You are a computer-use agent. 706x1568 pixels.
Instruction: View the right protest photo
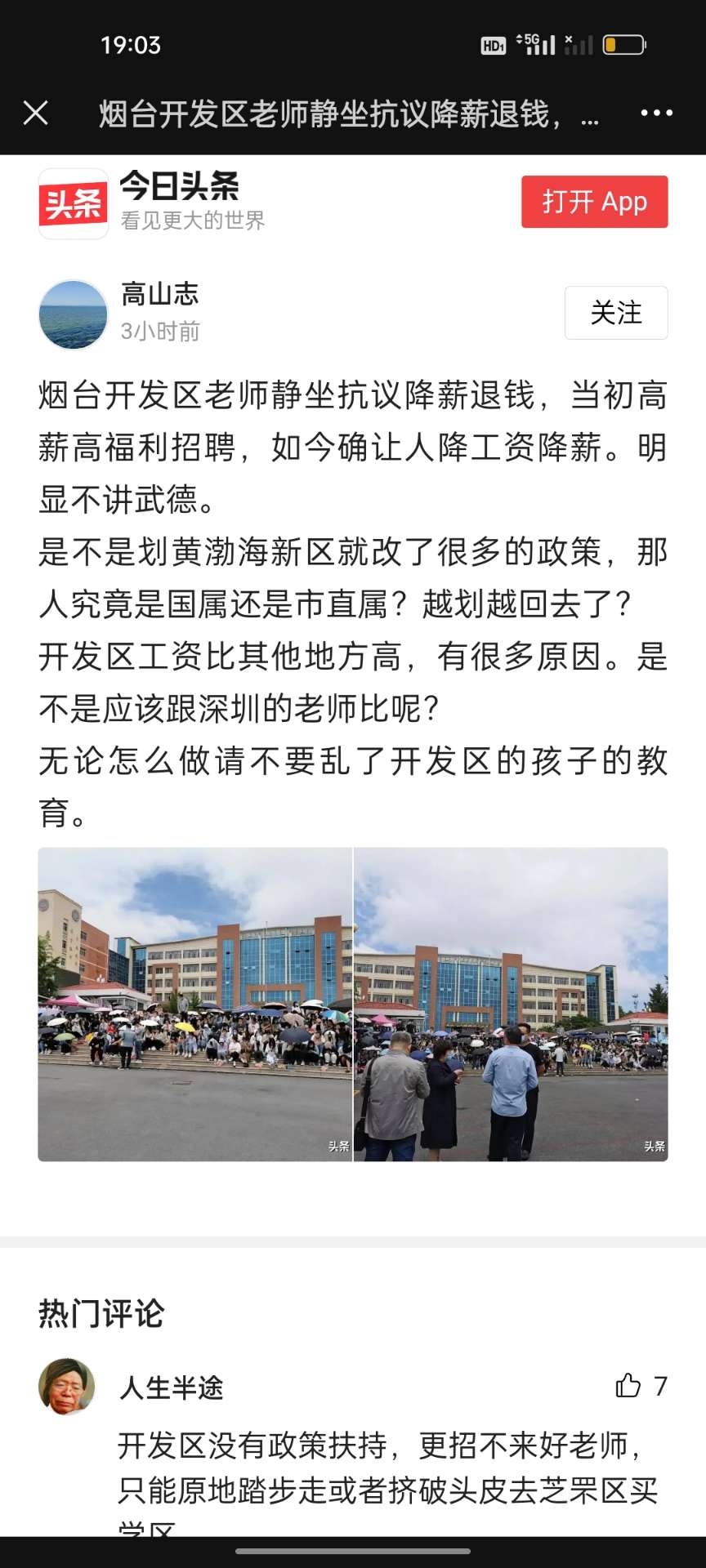tap(511, 1004)
